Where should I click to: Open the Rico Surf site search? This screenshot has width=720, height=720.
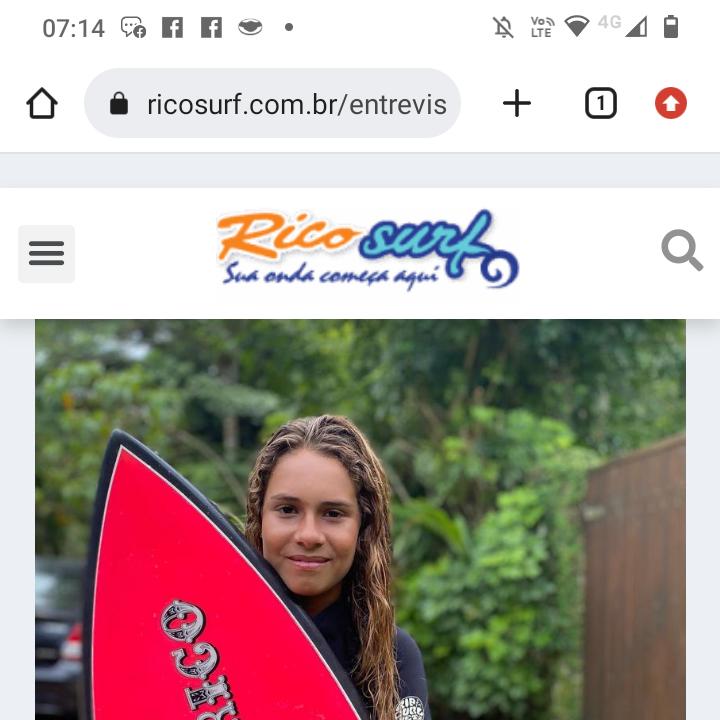point(682,250)
